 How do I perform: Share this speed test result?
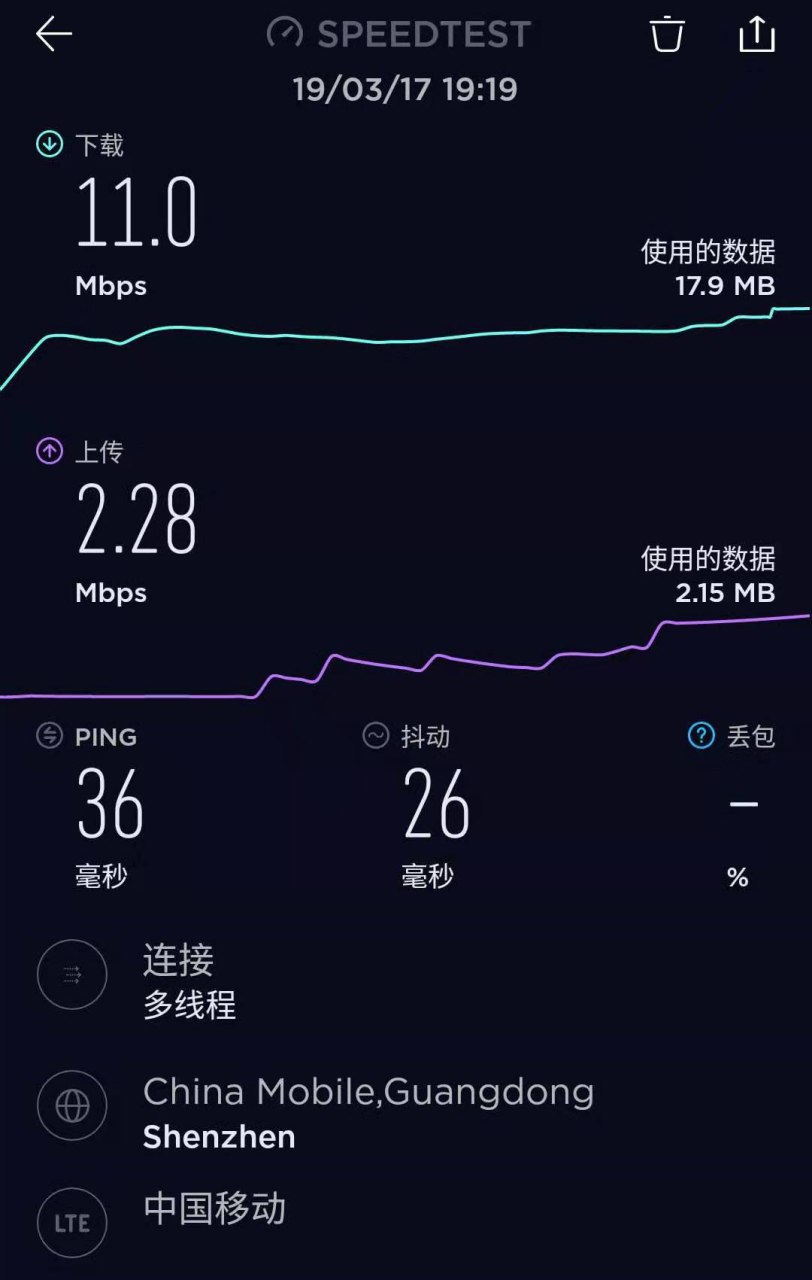point(757,34)
